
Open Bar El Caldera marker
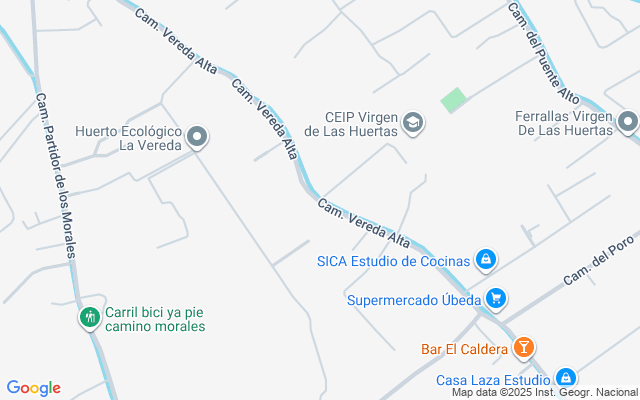point(522,349)
